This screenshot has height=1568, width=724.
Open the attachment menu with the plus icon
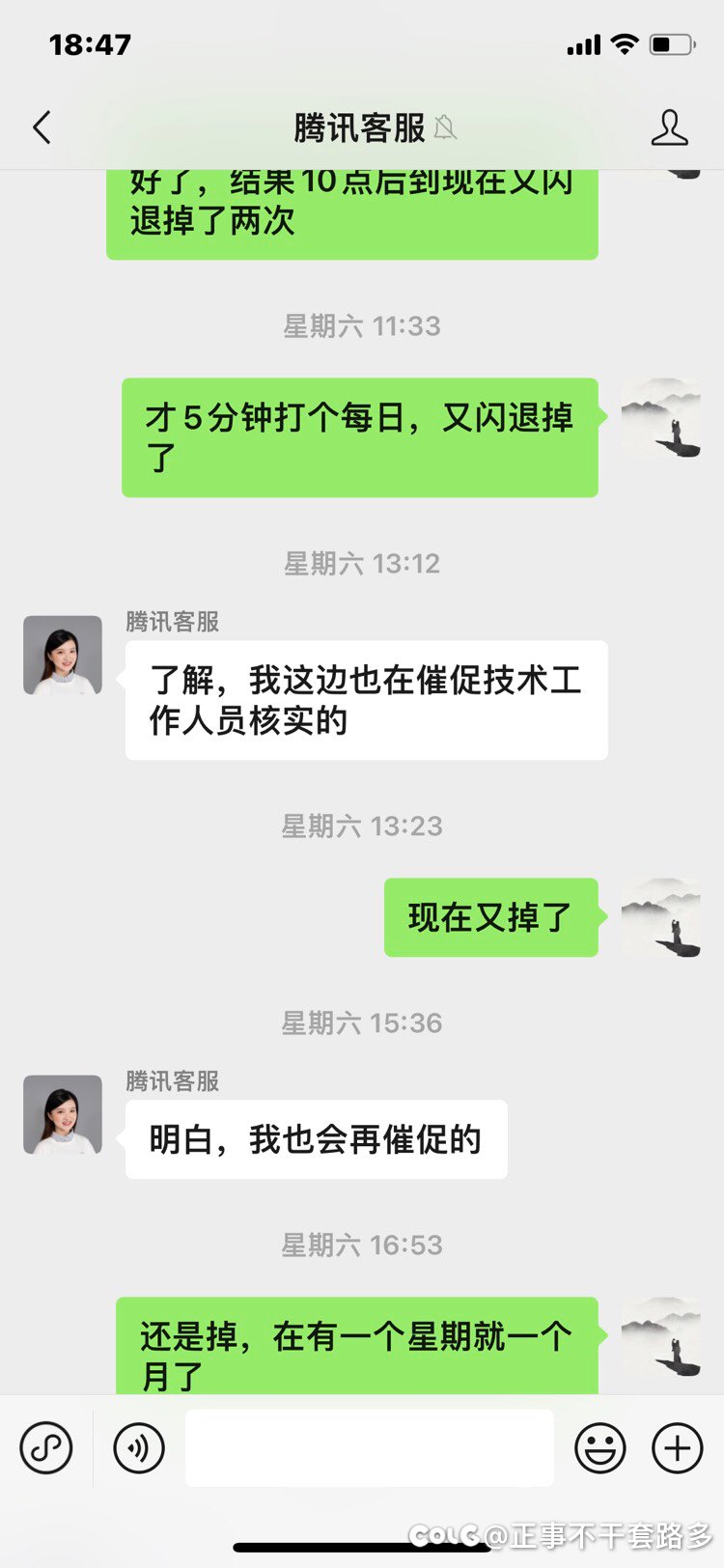[677, 1448]
